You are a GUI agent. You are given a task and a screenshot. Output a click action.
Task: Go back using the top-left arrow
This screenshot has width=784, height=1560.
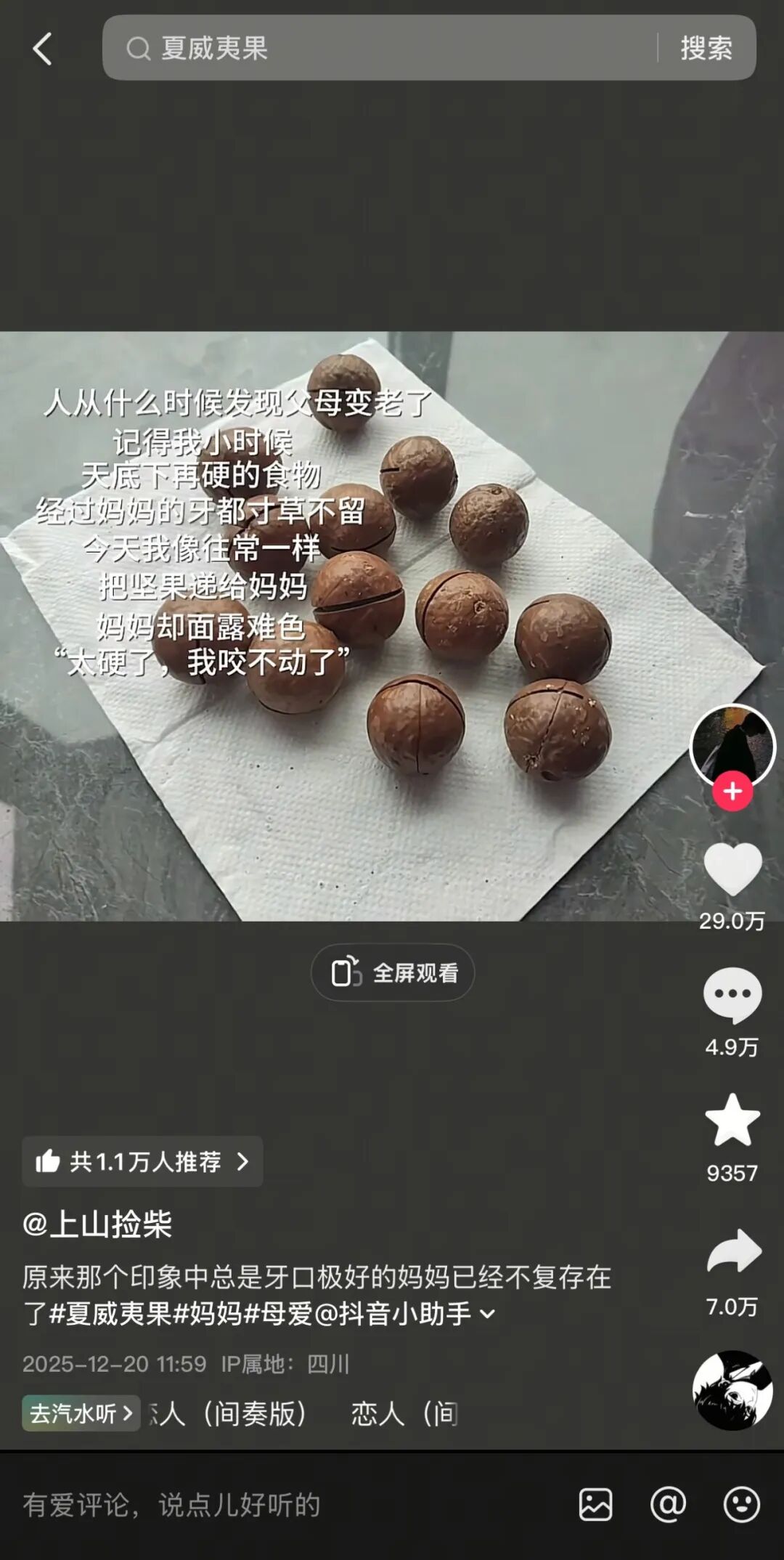coord(42,49)
